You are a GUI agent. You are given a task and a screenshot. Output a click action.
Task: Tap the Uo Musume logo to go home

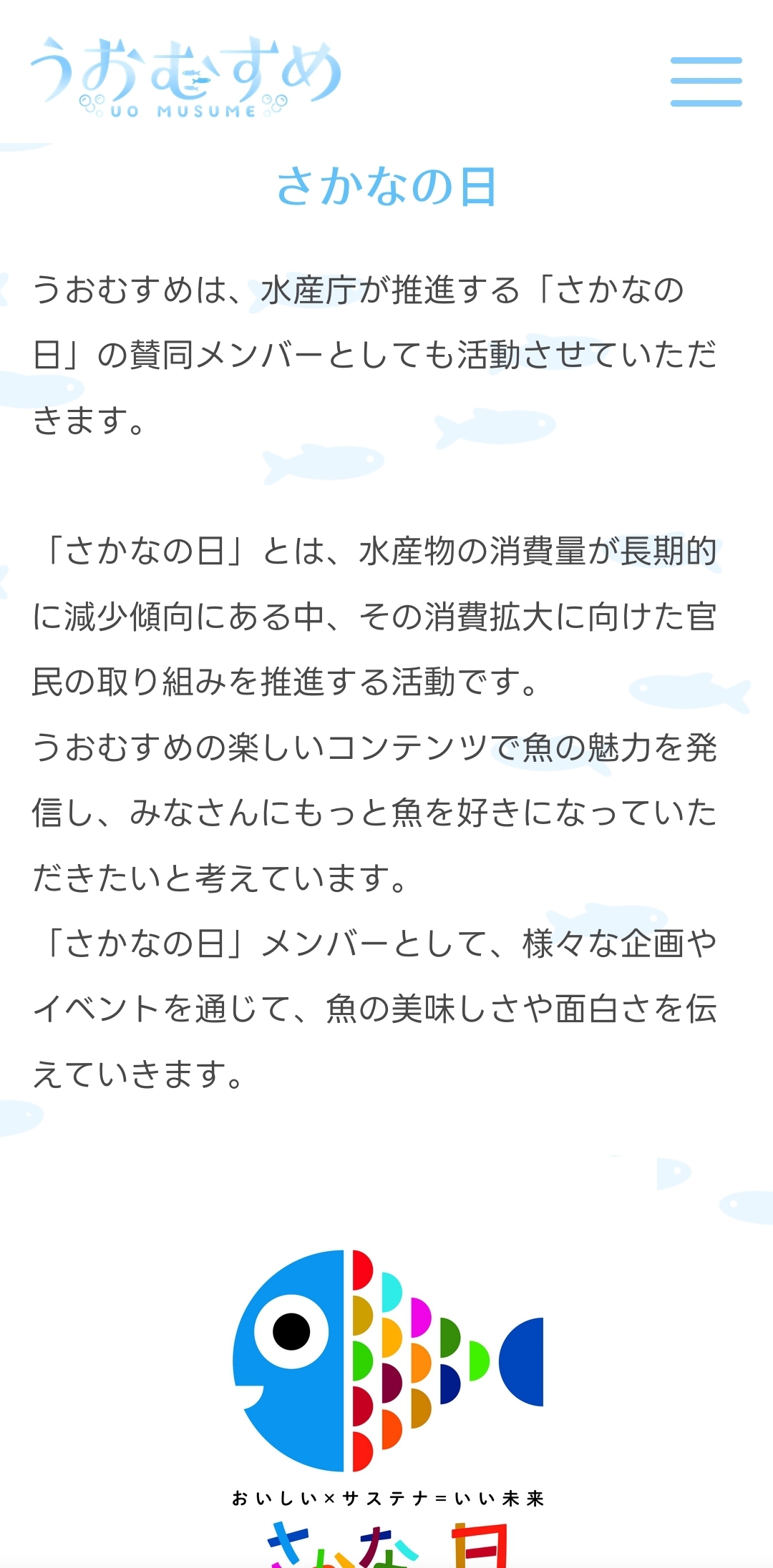[185, 77]
